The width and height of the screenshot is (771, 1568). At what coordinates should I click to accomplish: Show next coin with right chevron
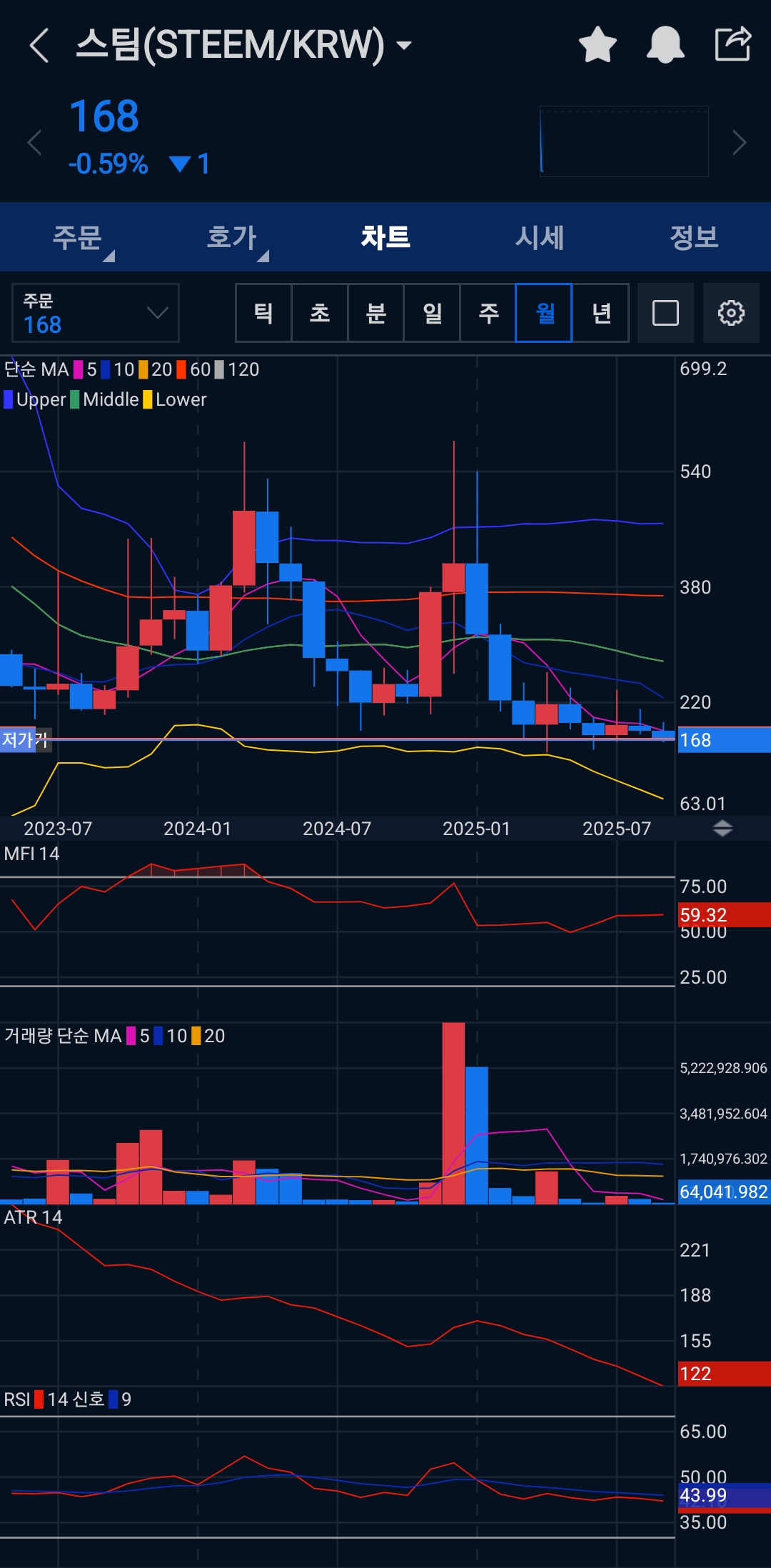pyautogui.click(x=740, y=143)
